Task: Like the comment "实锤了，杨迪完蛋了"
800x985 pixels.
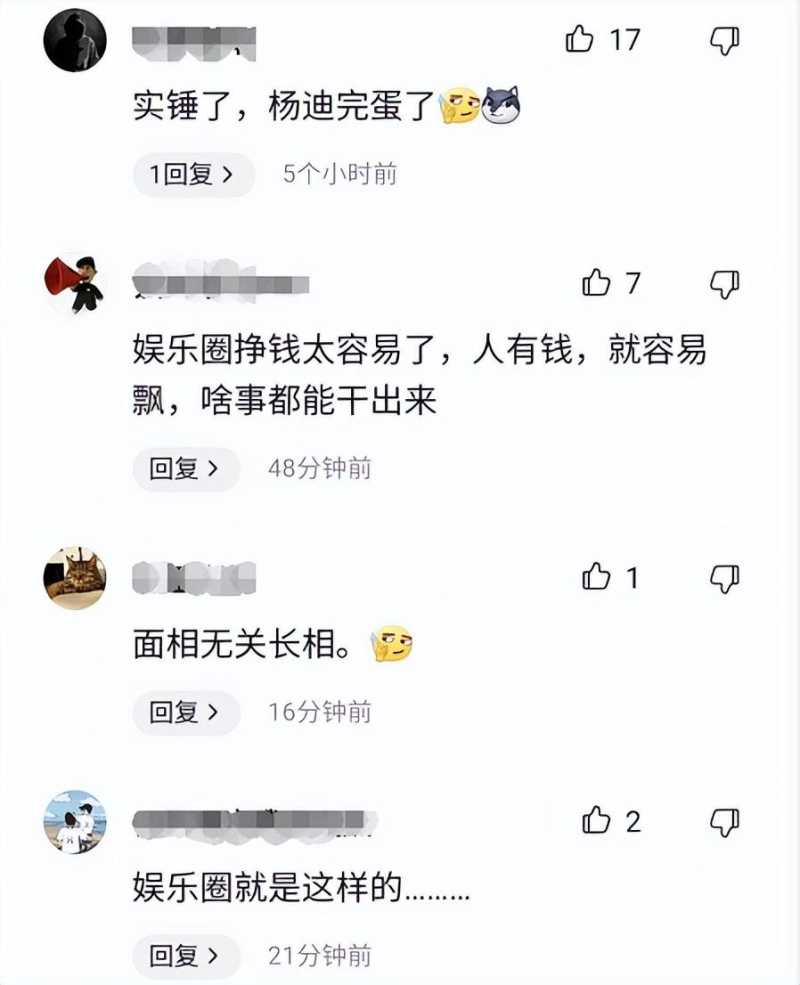Action: click(x=581, y=40)
